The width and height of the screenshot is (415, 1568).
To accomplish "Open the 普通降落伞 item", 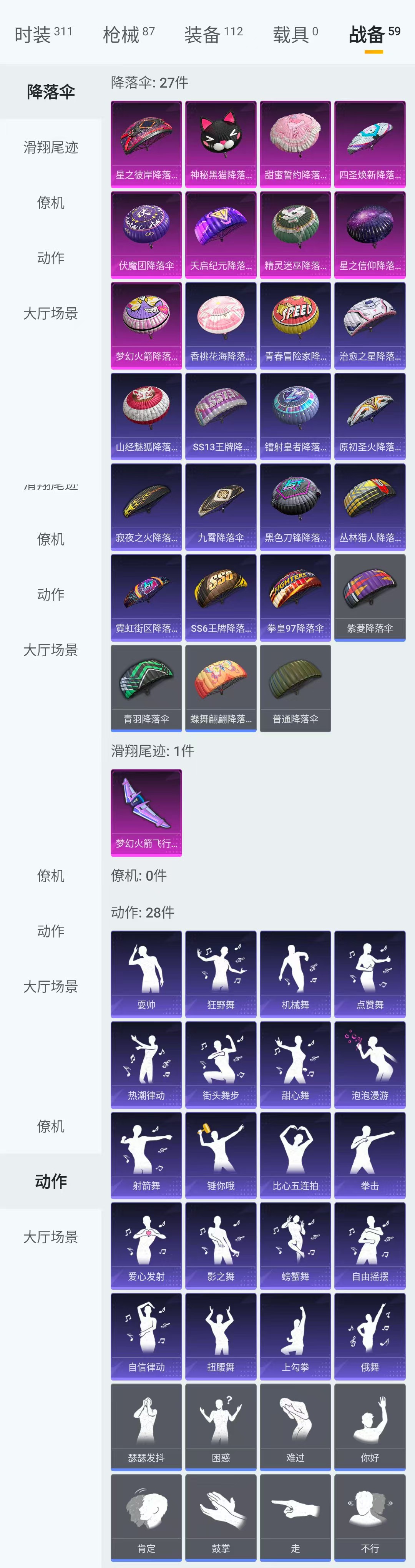I will pyautogui.click(x=295, y=688).
